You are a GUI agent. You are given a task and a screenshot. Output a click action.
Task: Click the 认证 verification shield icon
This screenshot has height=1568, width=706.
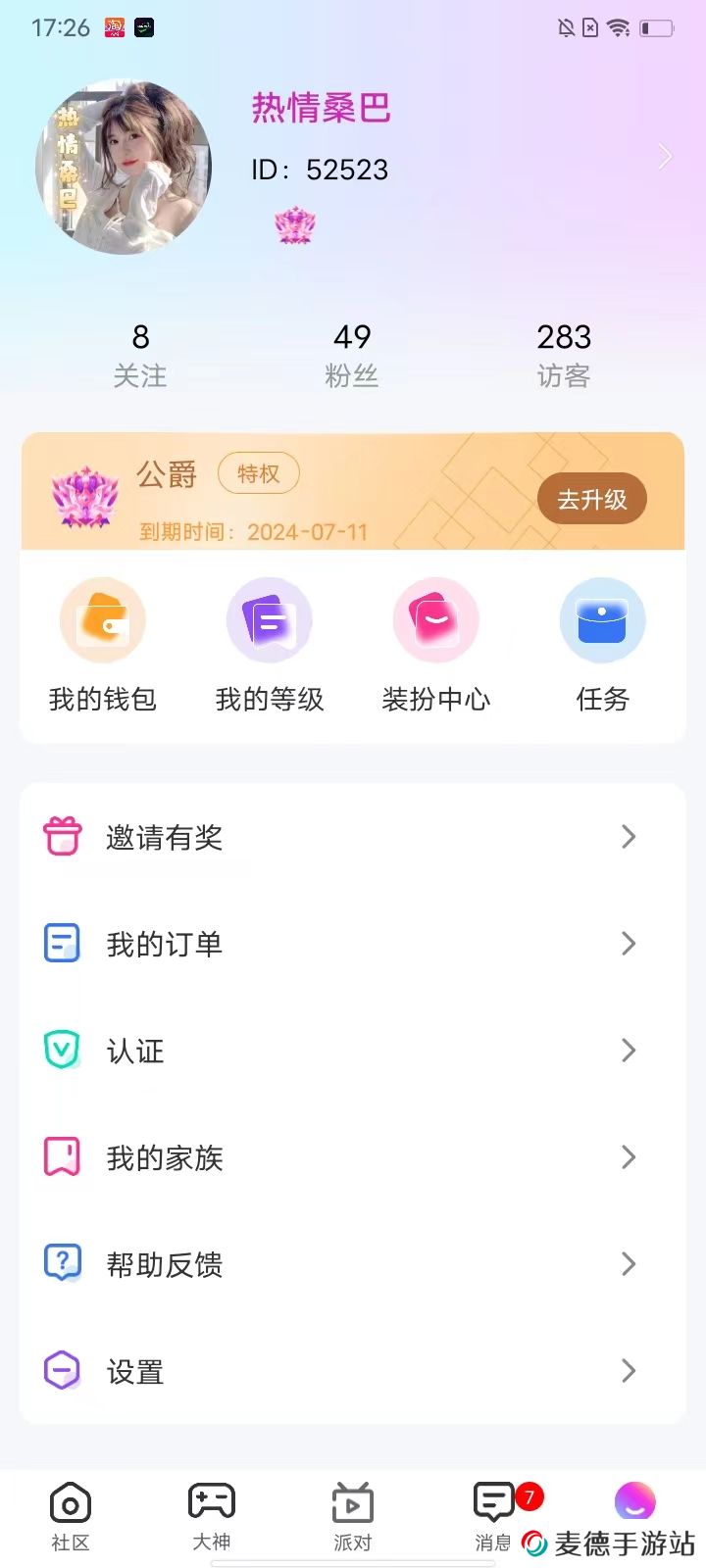(62, 1050)
